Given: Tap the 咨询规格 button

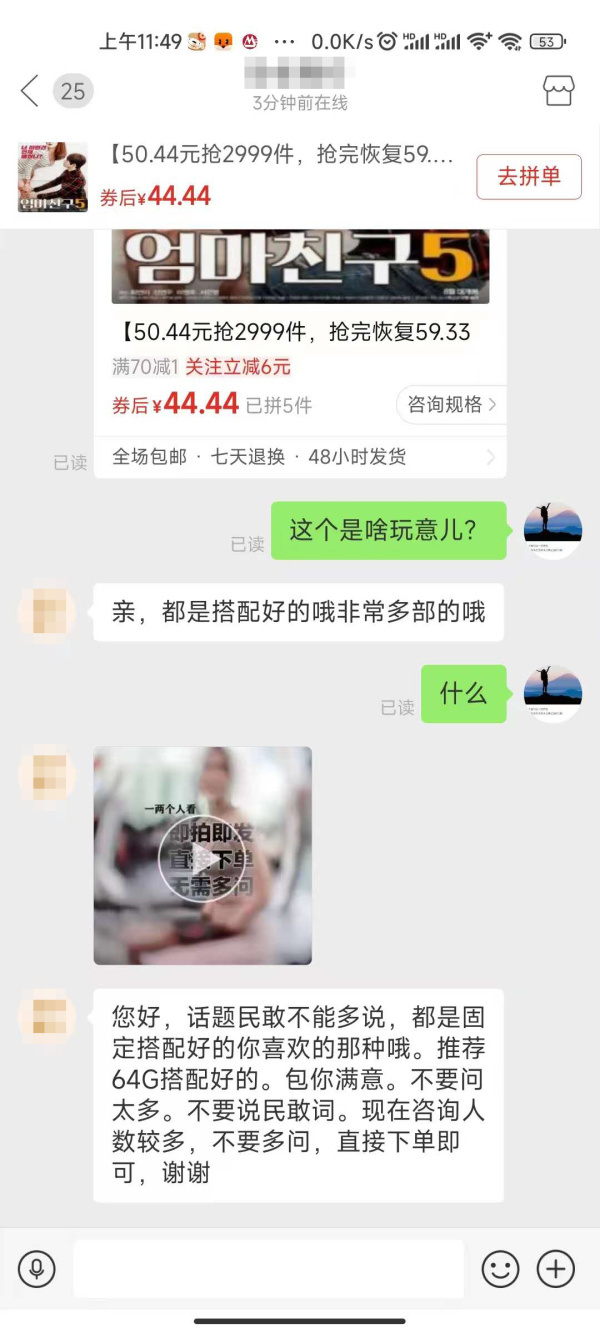Looking at the screenshot, I should pos(451,405).
